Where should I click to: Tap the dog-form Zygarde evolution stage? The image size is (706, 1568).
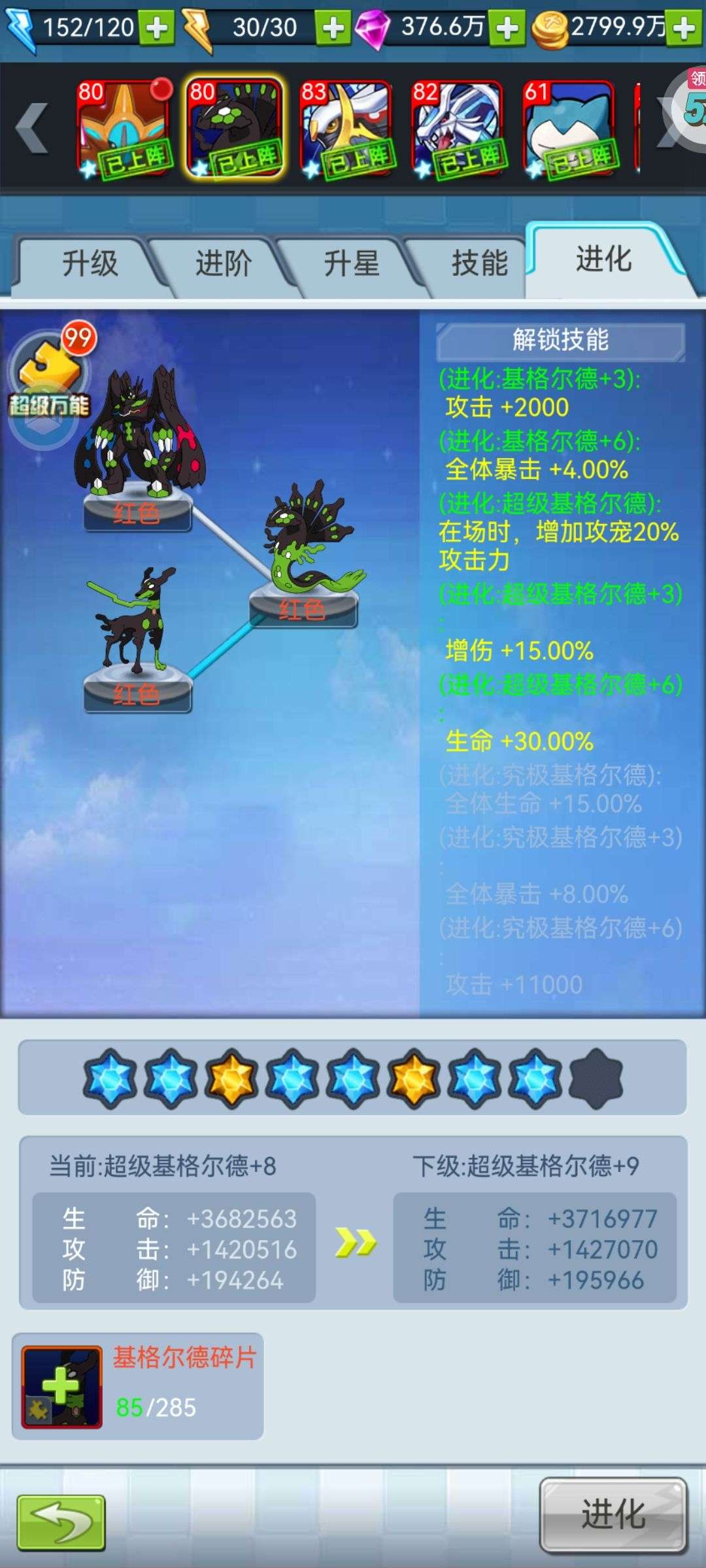[136, 637]
